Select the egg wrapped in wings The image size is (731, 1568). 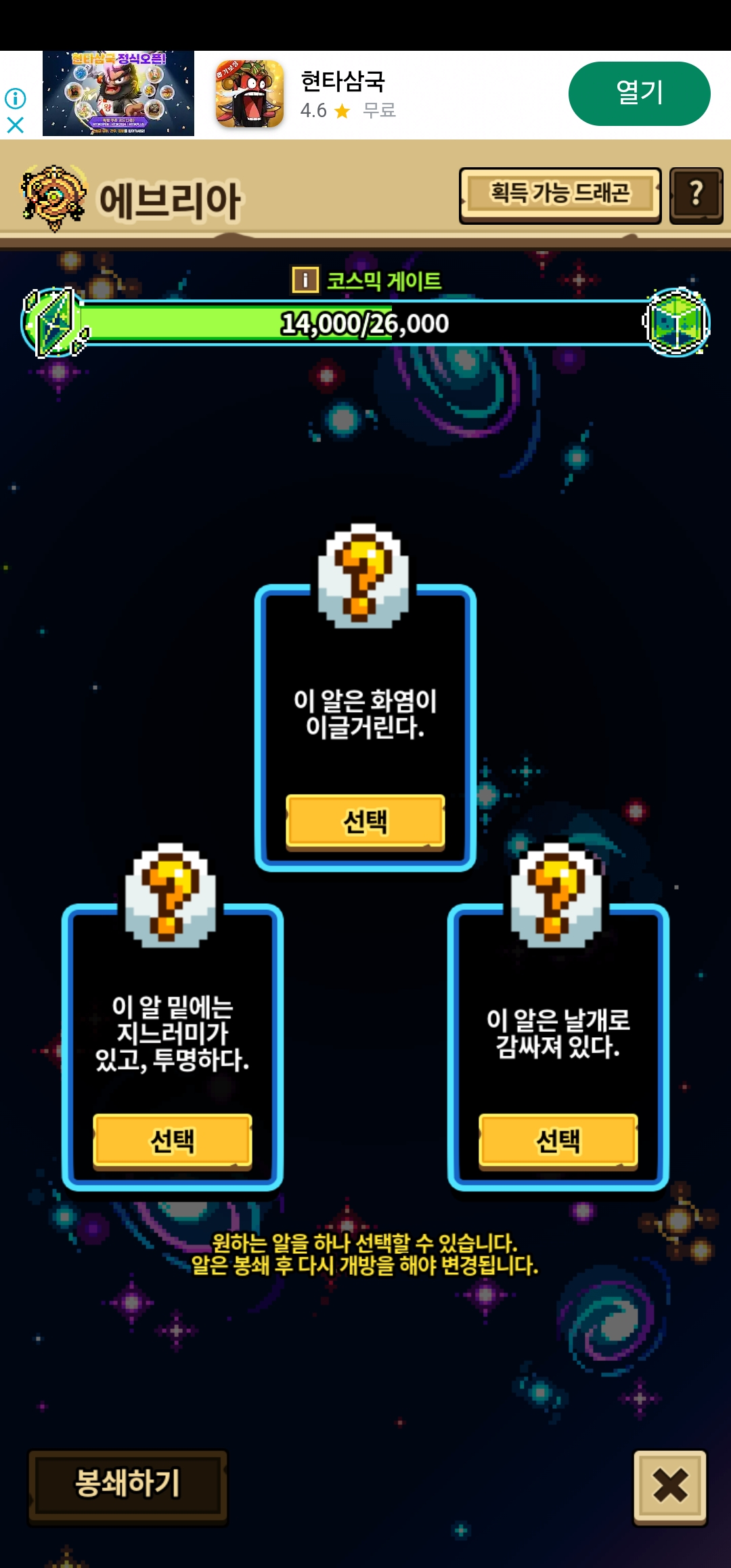[x=558, y=1140]
